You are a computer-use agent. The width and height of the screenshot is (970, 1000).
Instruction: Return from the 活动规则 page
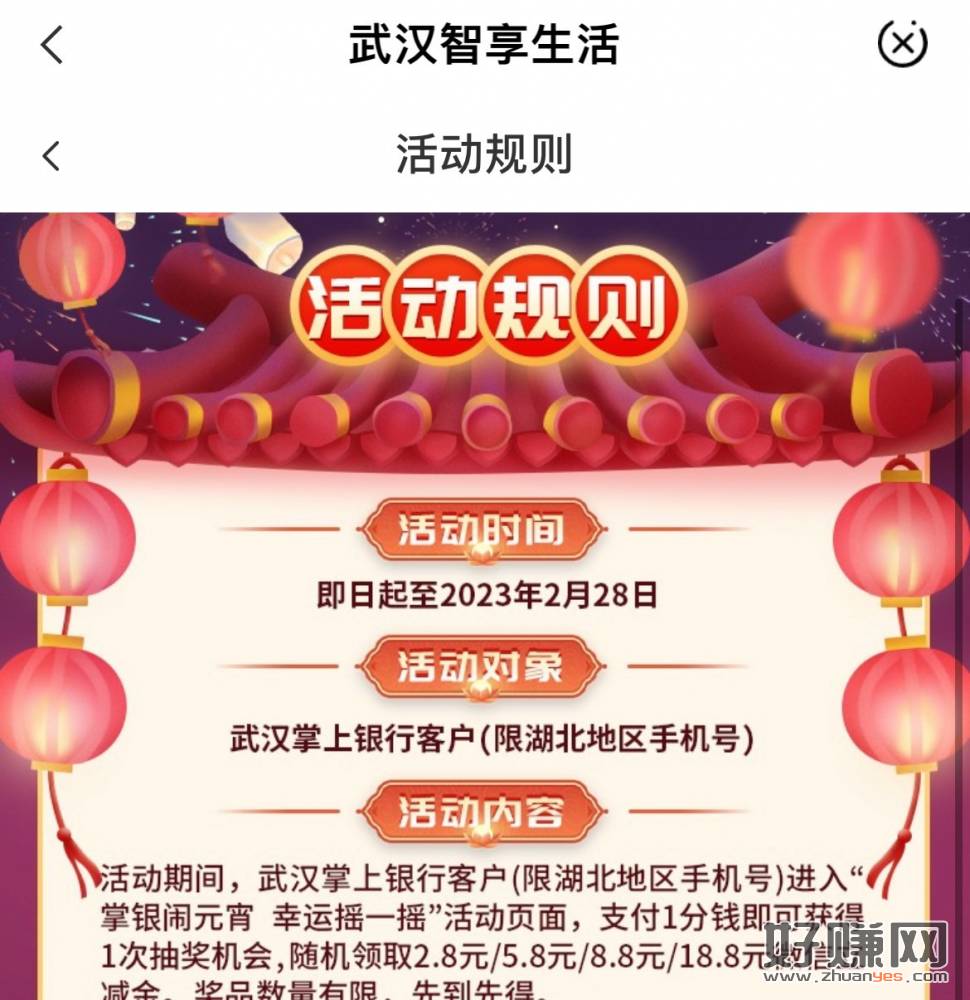click(52, 156)
